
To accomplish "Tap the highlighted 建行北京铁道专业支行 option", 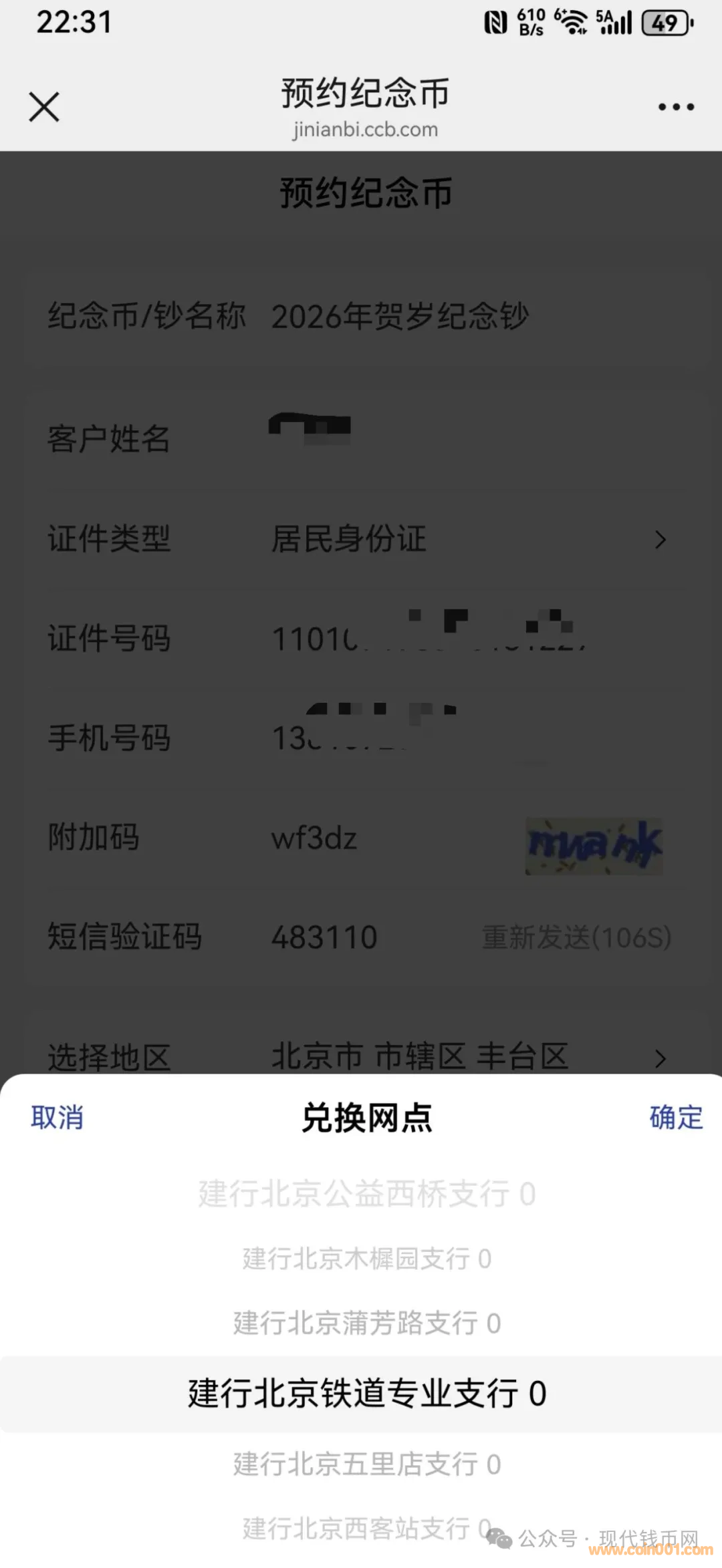I will click(366, 1394).
